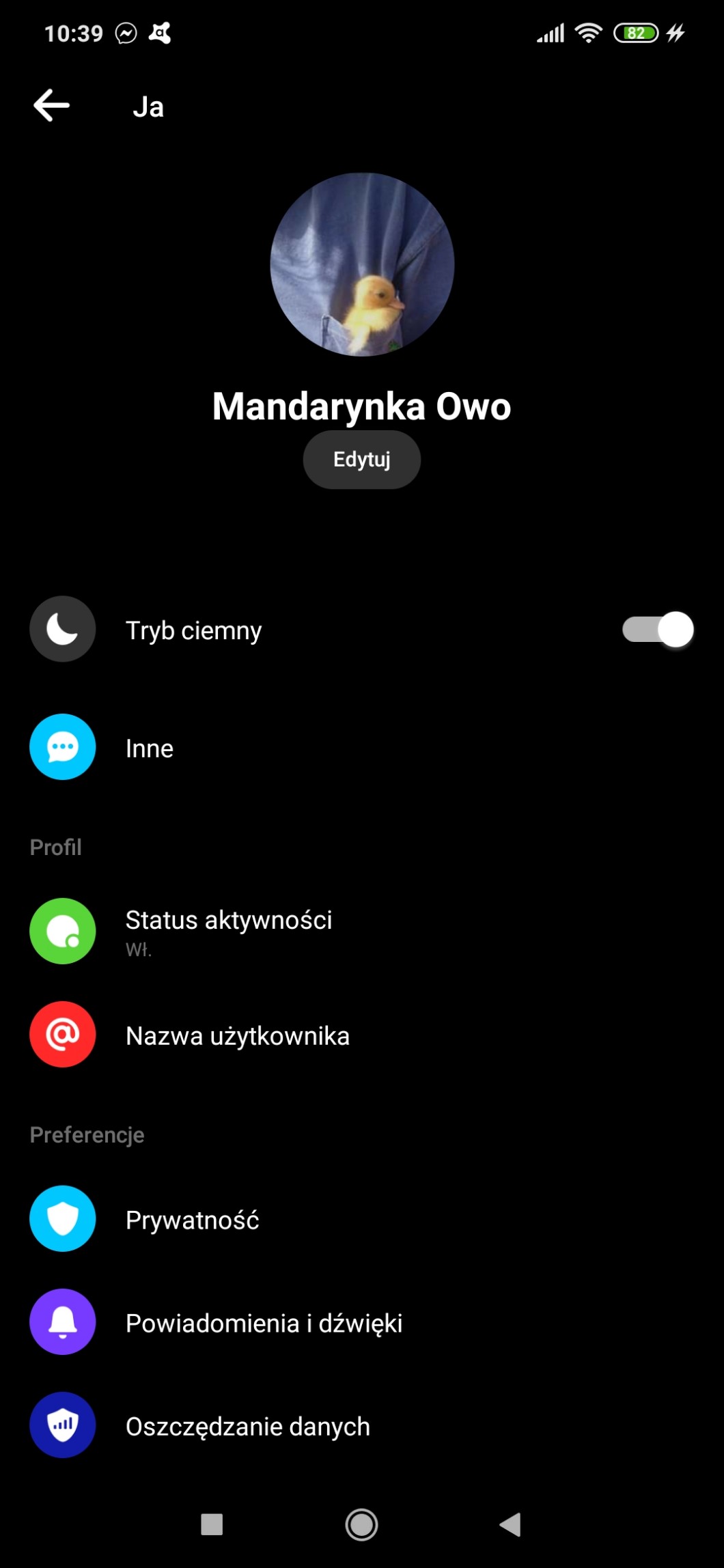Screen dimensions: 724x1568
Task: Open Oszczędzanie danych
Action: point(247,1426)
